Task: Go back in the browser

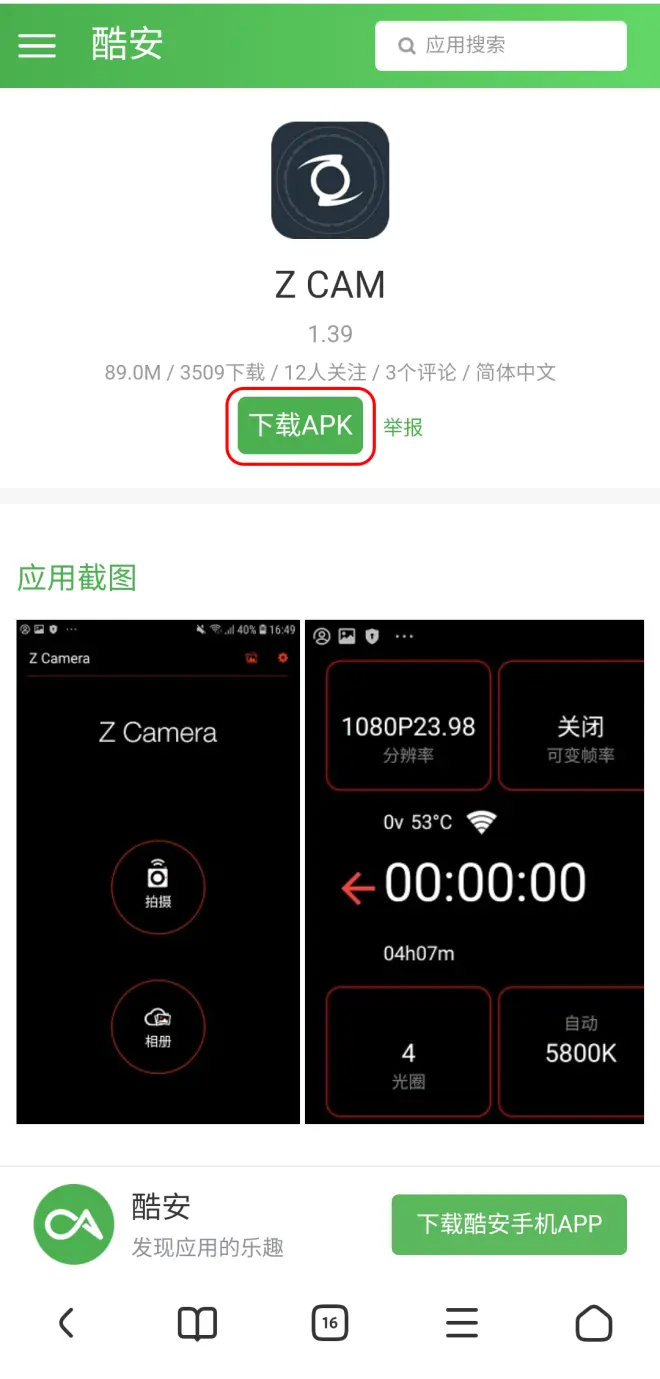Action: [x=66, y=1323]
